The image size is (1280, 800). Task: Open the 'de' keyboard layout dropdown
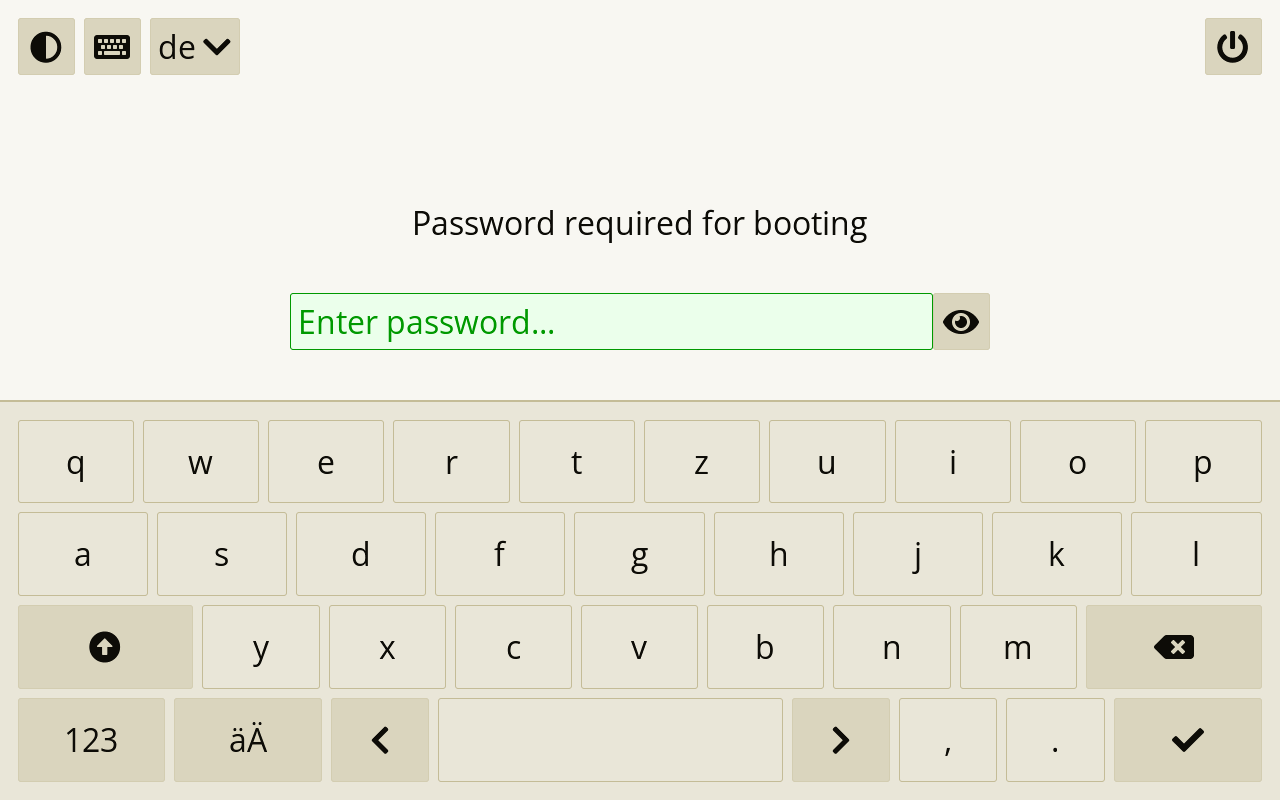coord(195,47)
